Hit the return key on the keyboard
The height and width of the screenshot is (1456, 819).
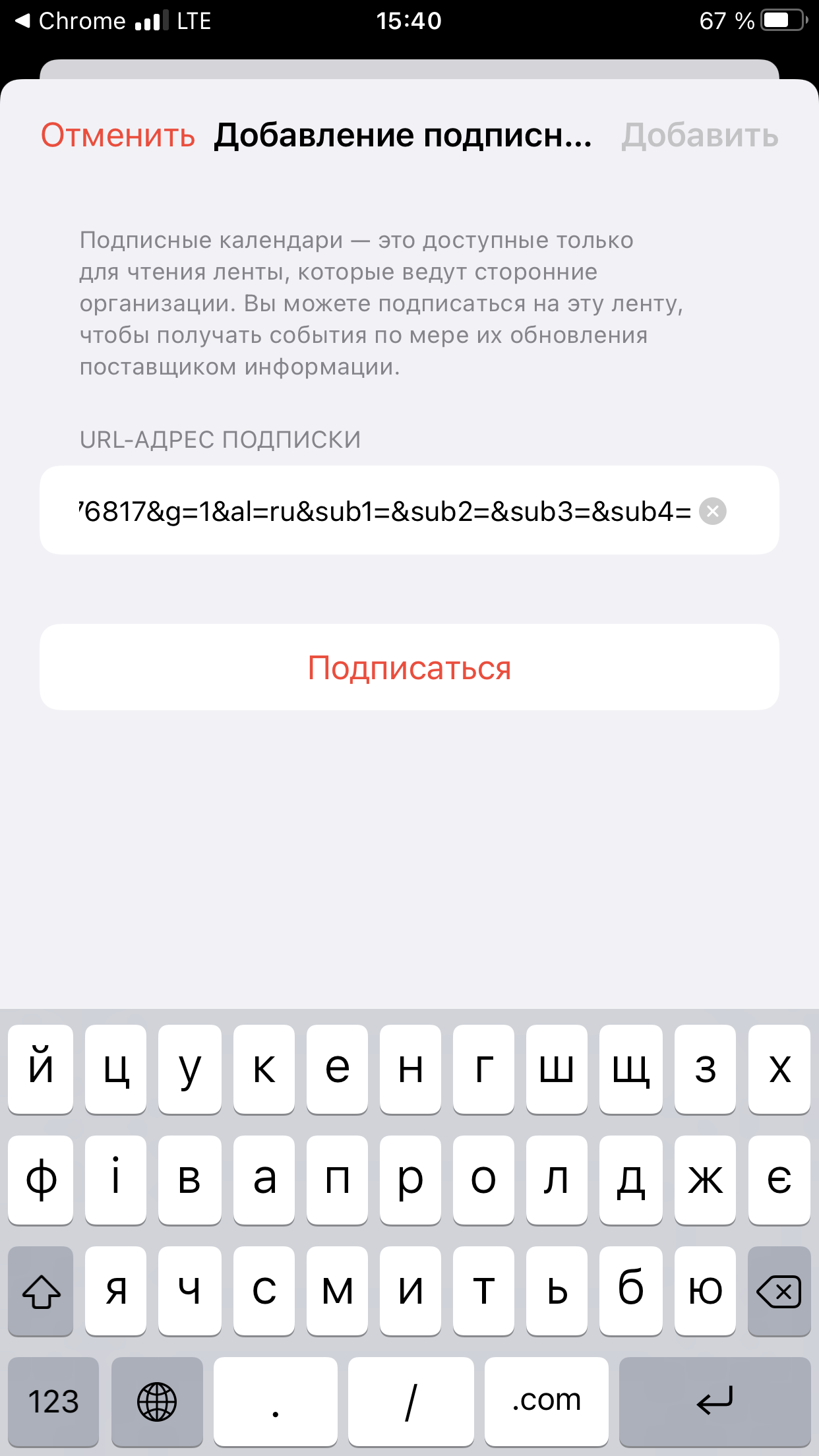[714, 1401]
